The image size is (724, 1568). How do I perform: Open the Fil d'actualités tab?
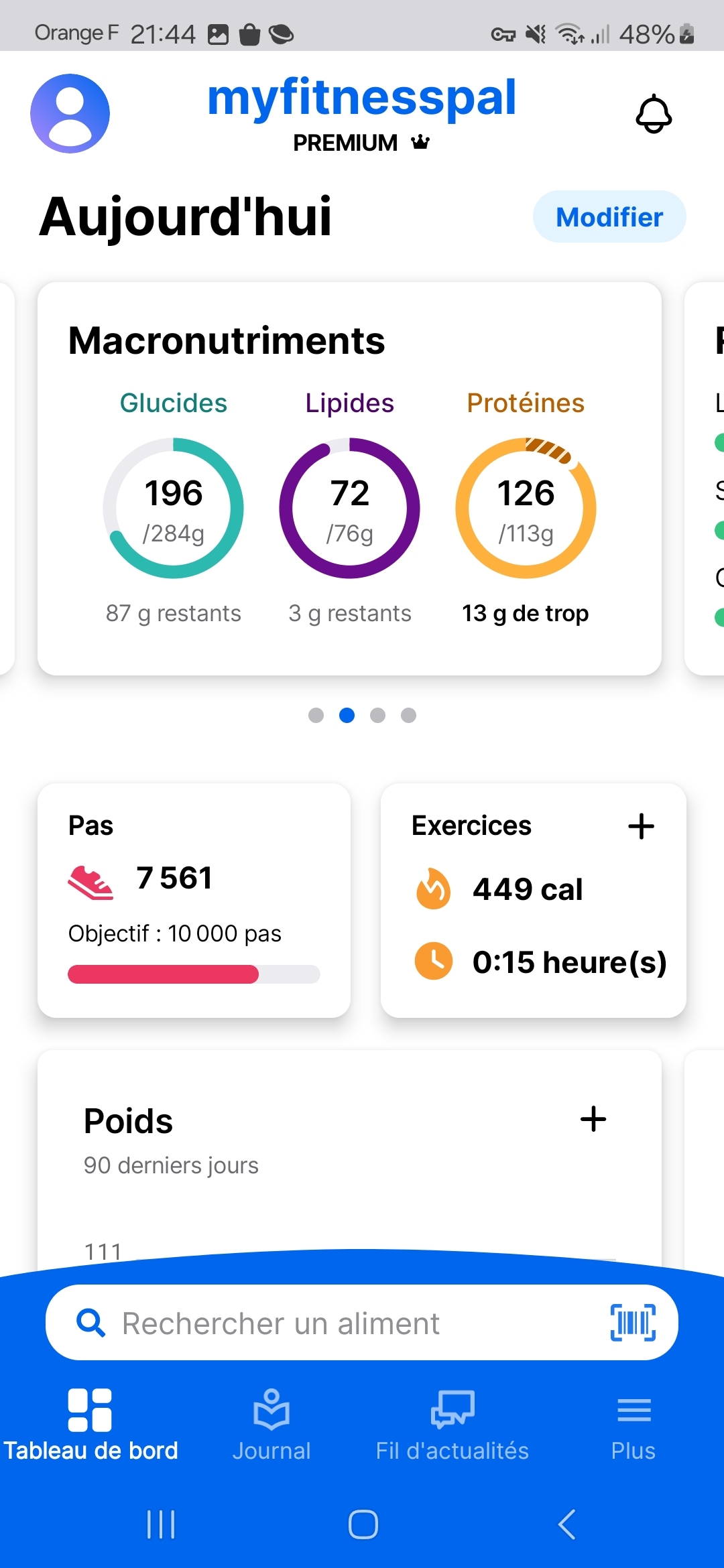coord(452,1425)
